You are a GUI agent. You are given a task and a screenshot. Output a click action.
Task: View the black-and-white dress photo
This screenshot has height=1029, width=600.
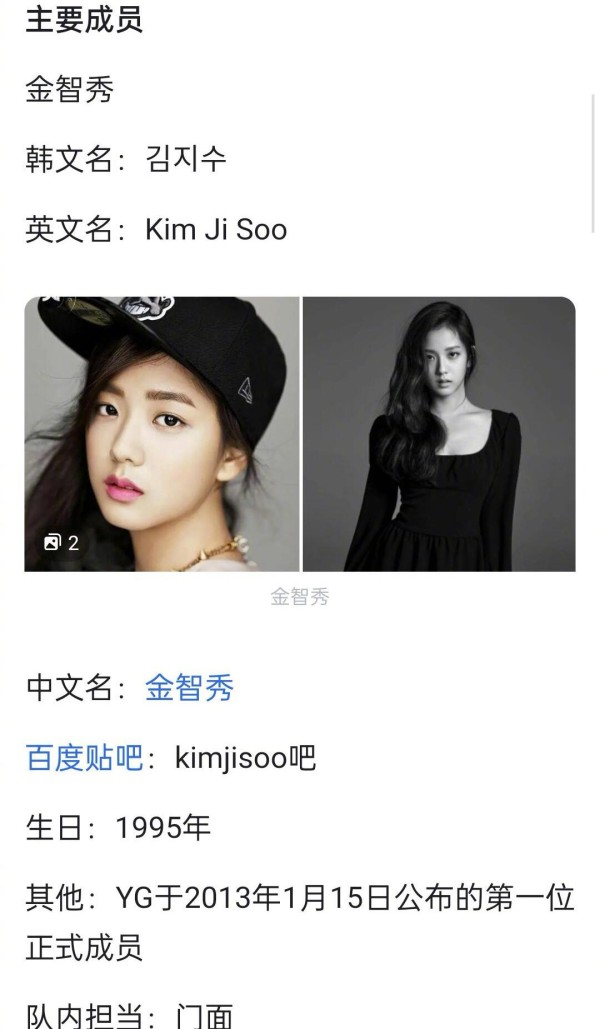(x=439, y=434)
